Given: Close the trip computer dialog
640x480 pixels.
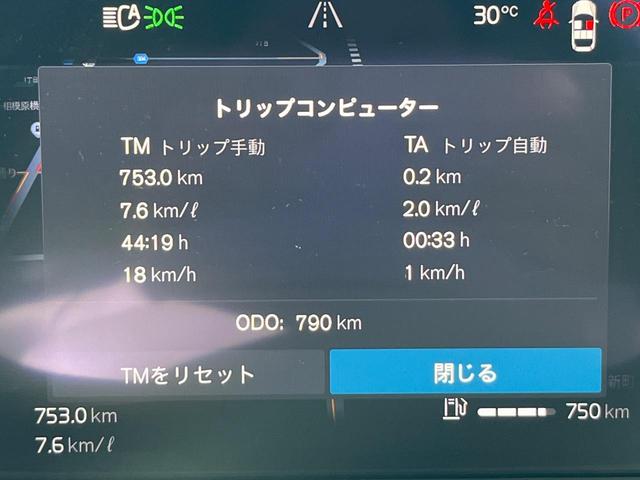Looking at the screenshot, I should [x=465, y=372].
